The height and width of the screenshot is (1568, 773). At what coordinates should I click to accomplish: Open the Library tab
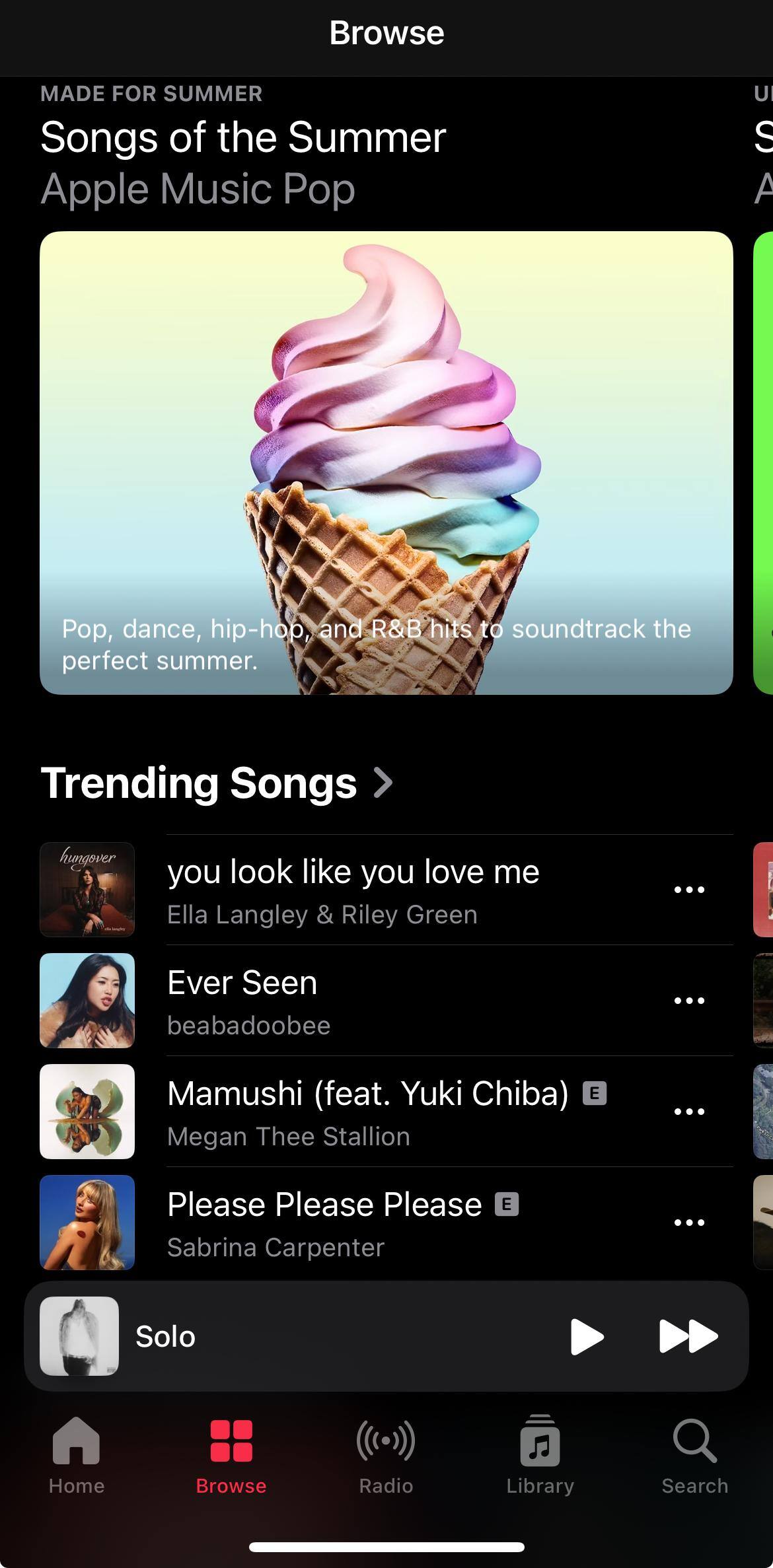[540, 1455]
